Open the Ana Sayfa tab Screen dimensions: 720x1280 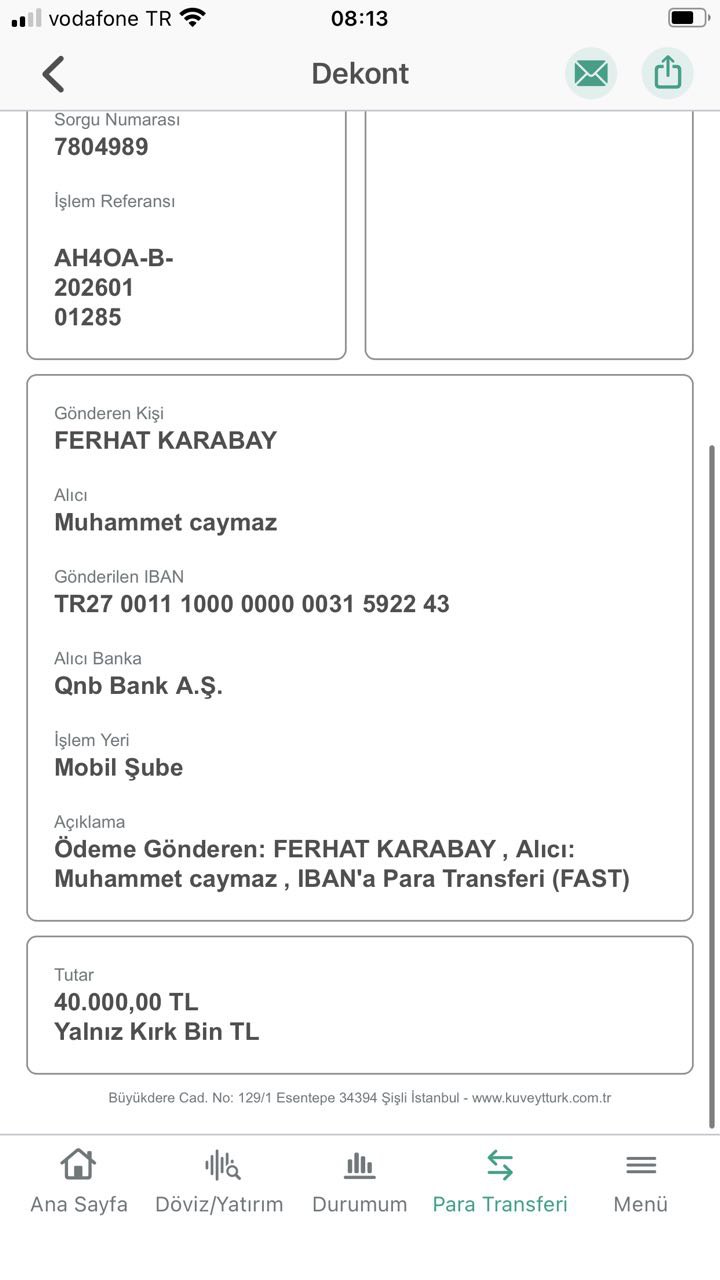pos(79,1181)
